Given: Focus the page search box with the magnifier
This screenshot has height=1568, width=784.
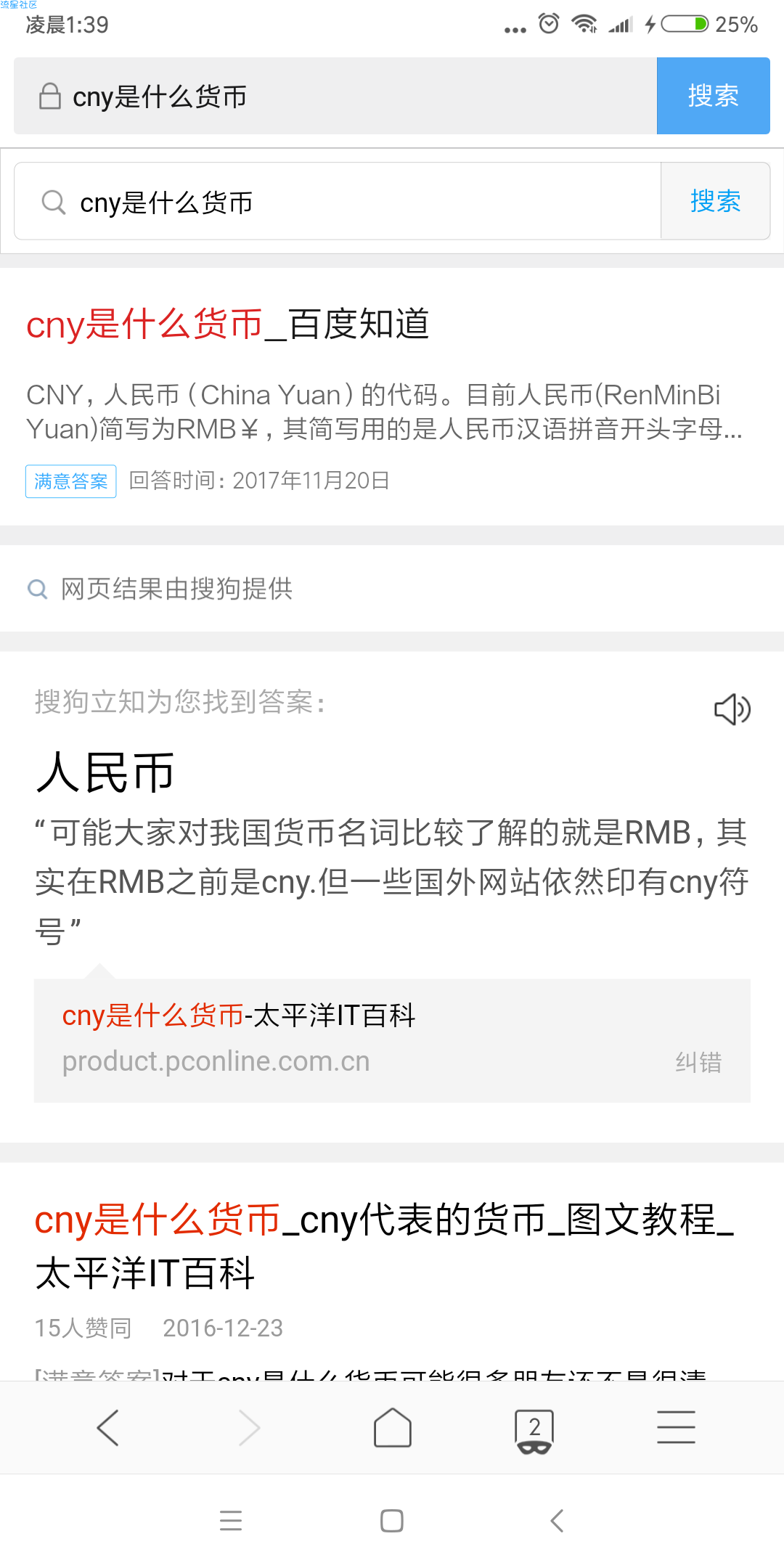Looking at the screenshot, I should click(338, 202).
